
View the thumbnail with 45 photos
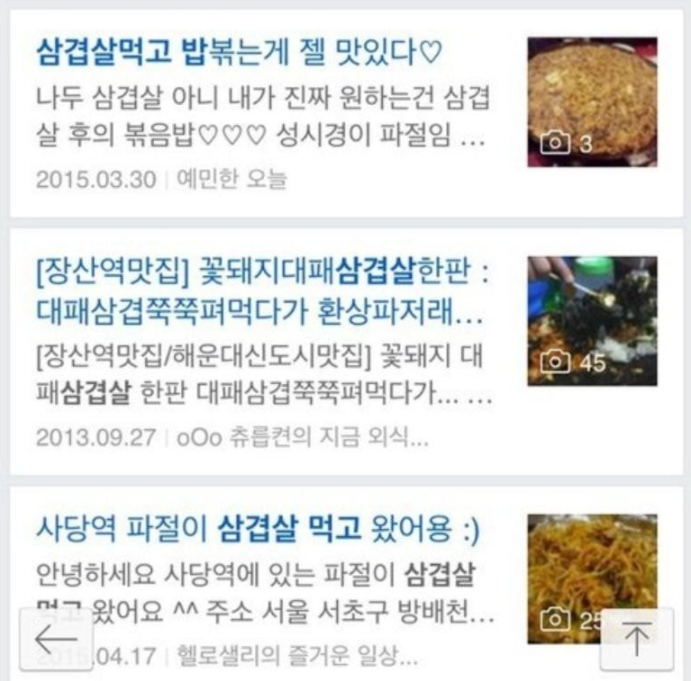coord(592,320)
